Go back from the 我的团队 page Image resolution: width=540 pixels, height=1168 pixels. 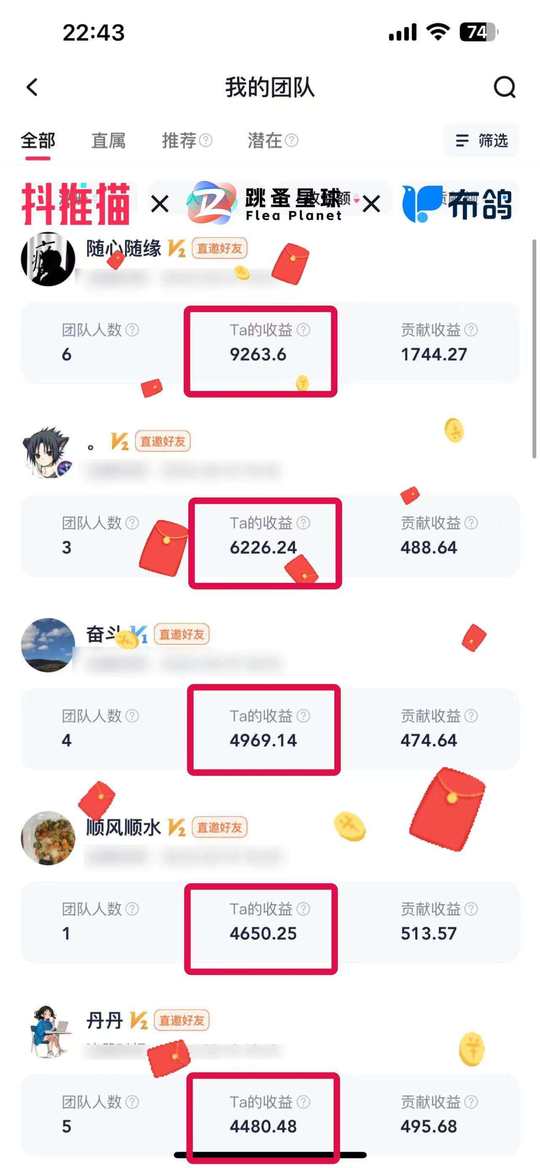point(32,87)
